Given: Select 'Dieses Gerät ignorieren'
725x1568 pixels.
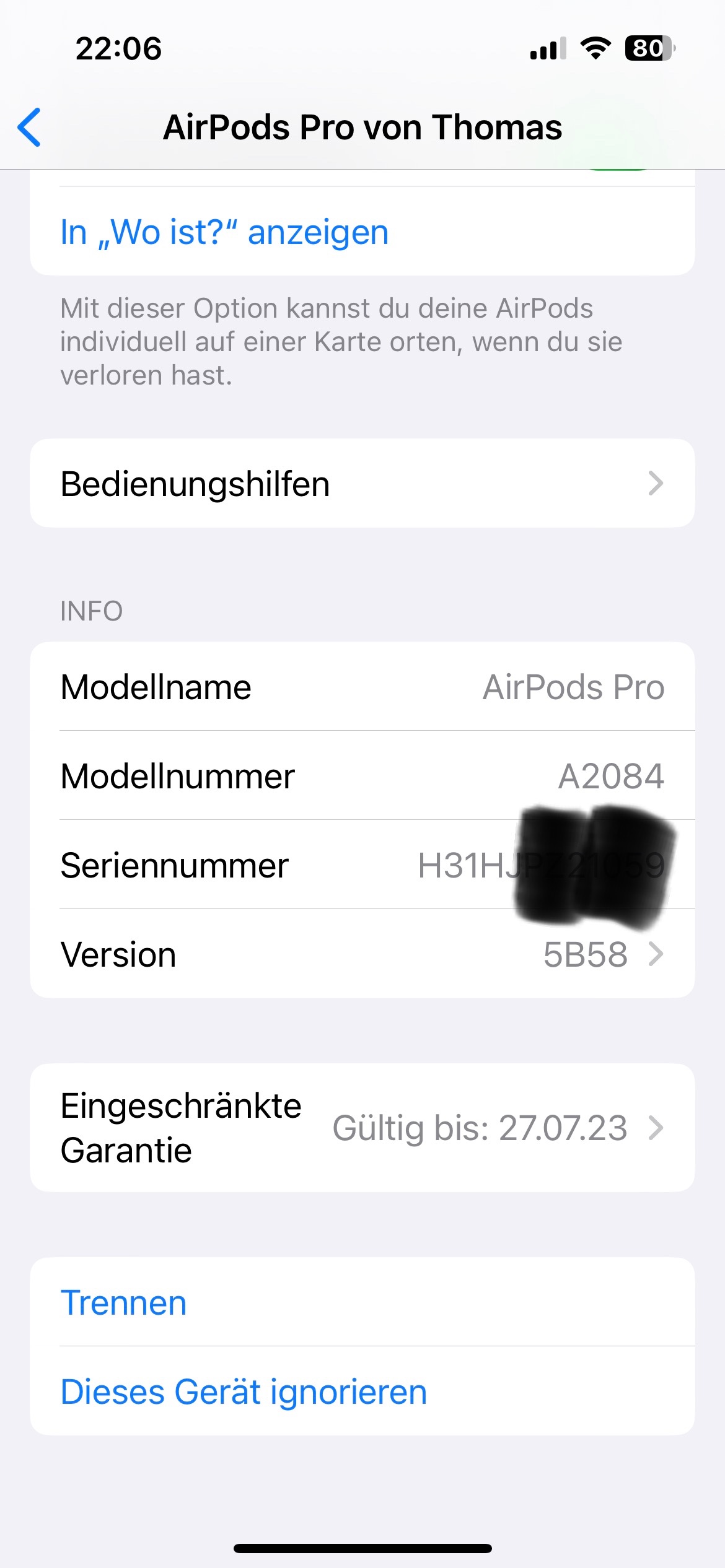Looking at the screenshot, I should coord(362,1392).
